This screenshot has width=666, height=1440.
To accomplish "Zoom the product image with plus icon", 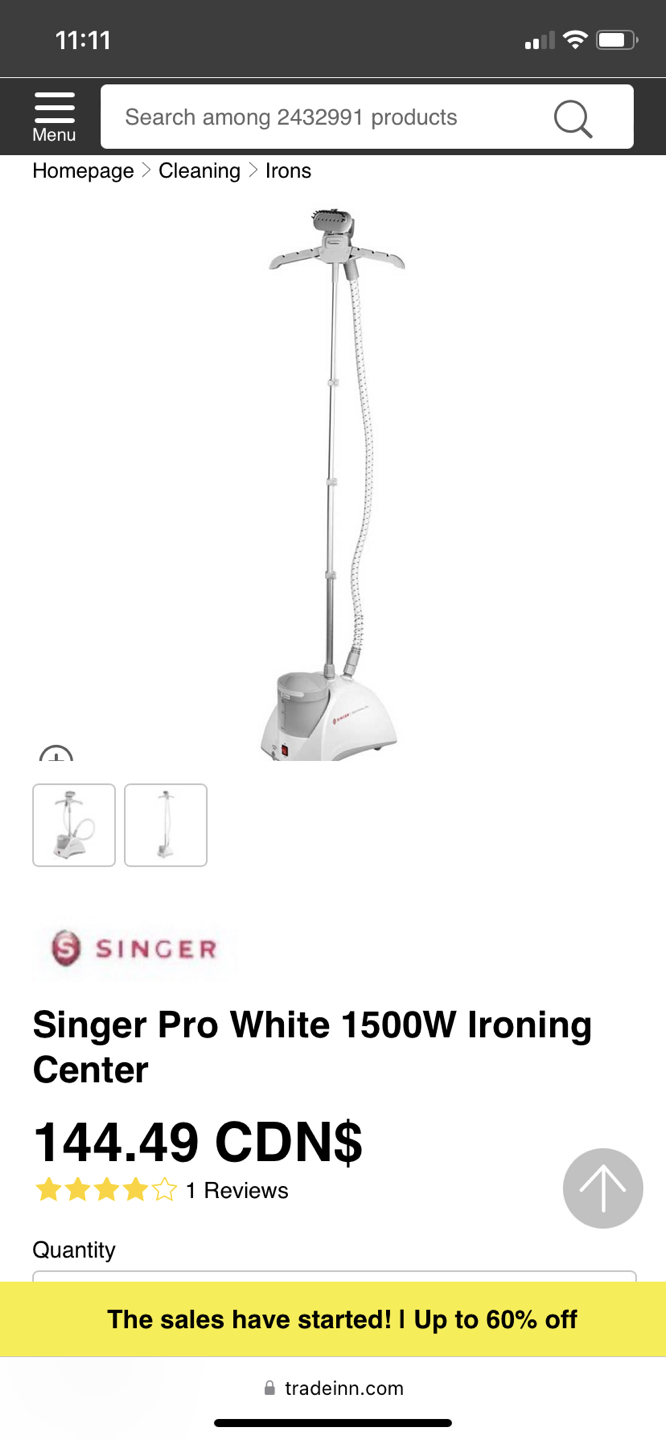I will click(x=56, y=755).
